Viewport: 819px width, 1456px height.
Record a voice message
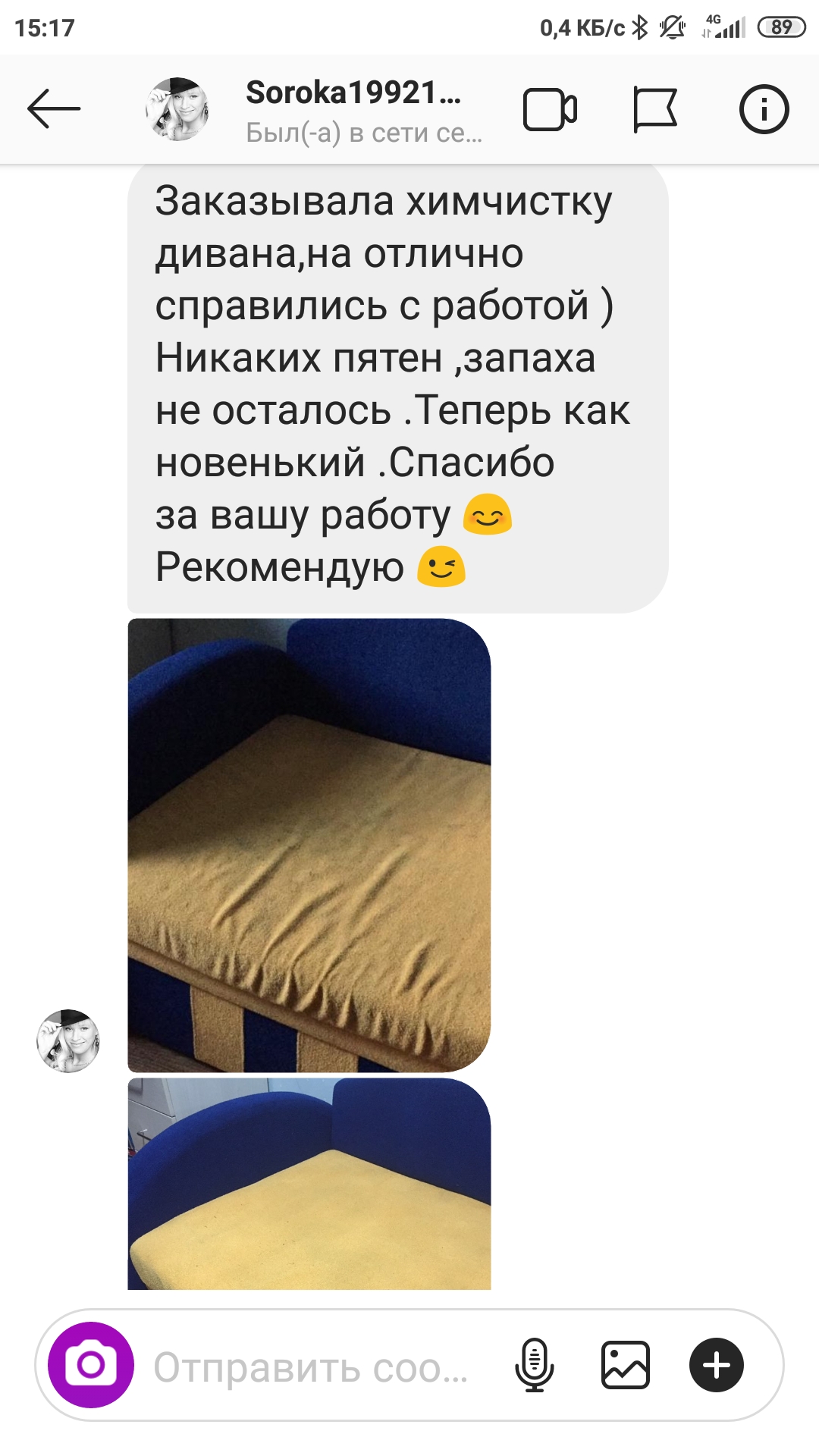(x=535, y=1365)
